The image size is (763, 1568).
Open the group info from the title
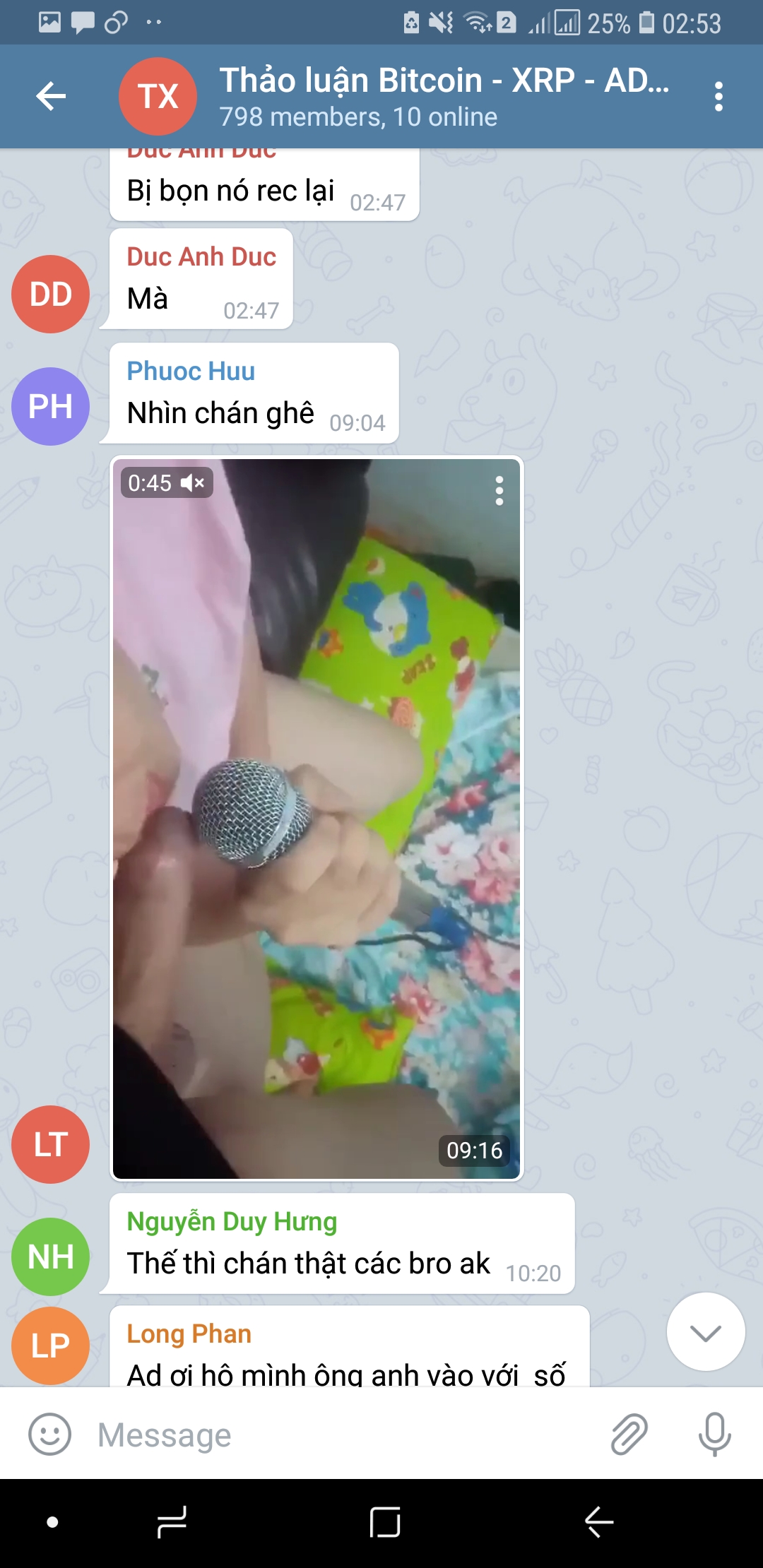pyautogui.click(x=444, y=97)
